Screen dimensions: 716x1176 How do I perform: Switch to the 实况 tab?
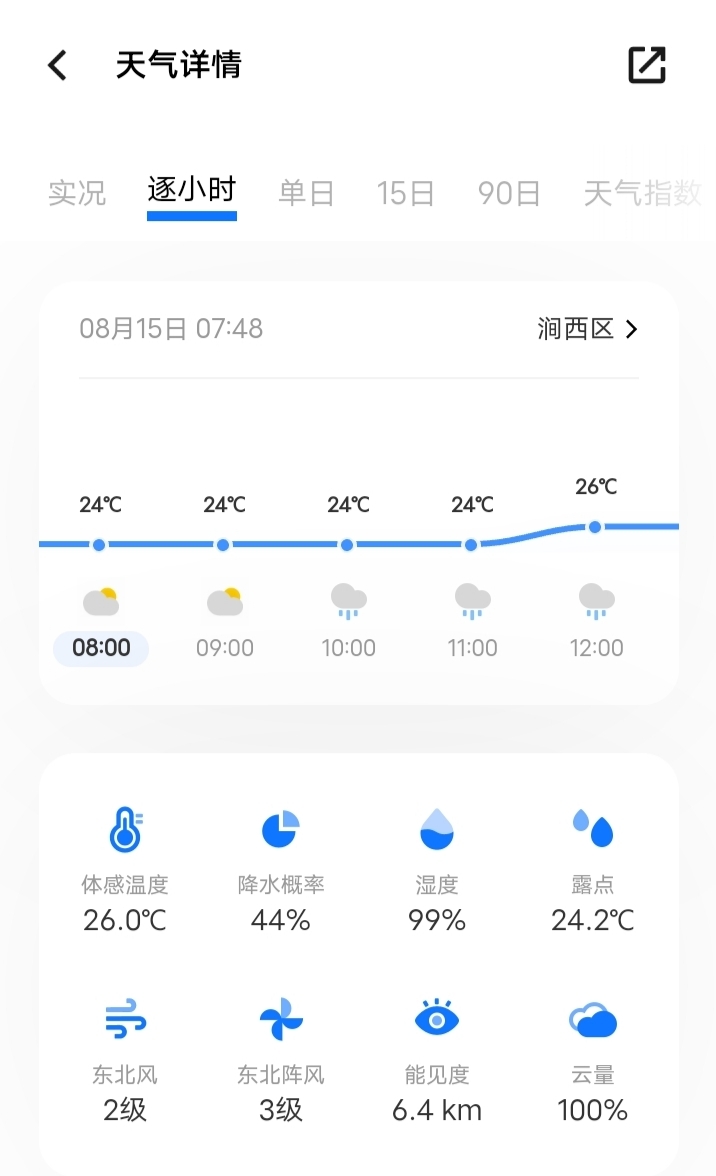pyautogui.click(x=77, y=192)
